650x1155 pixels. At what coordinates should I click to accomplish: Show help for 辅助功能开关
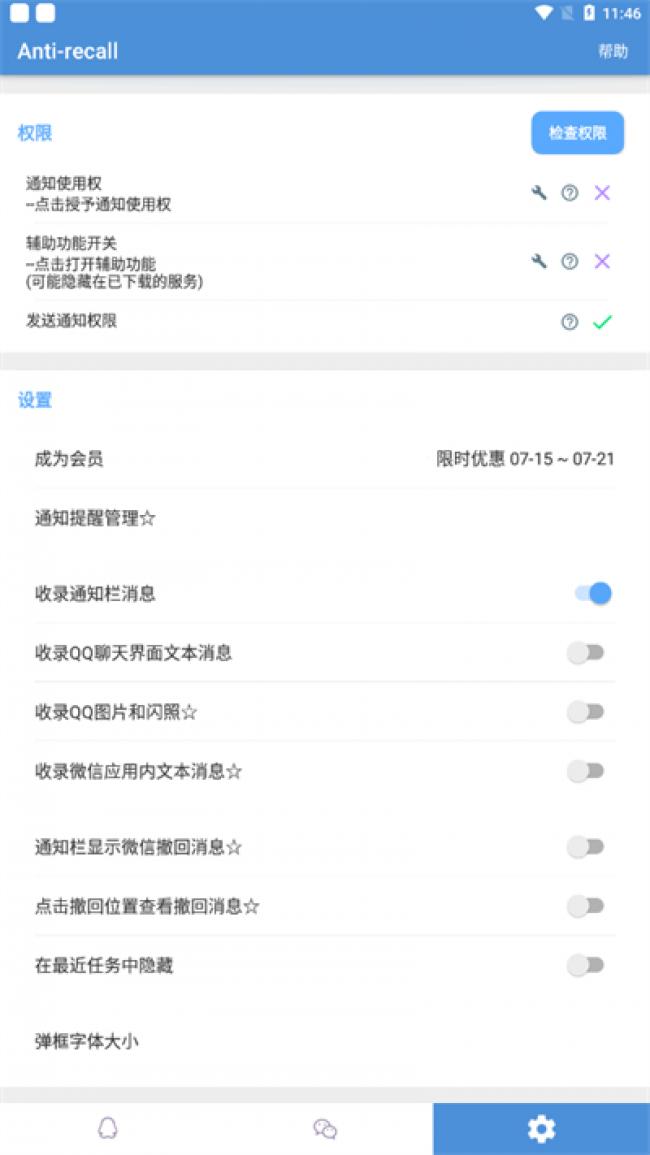[x=569, y=261]
